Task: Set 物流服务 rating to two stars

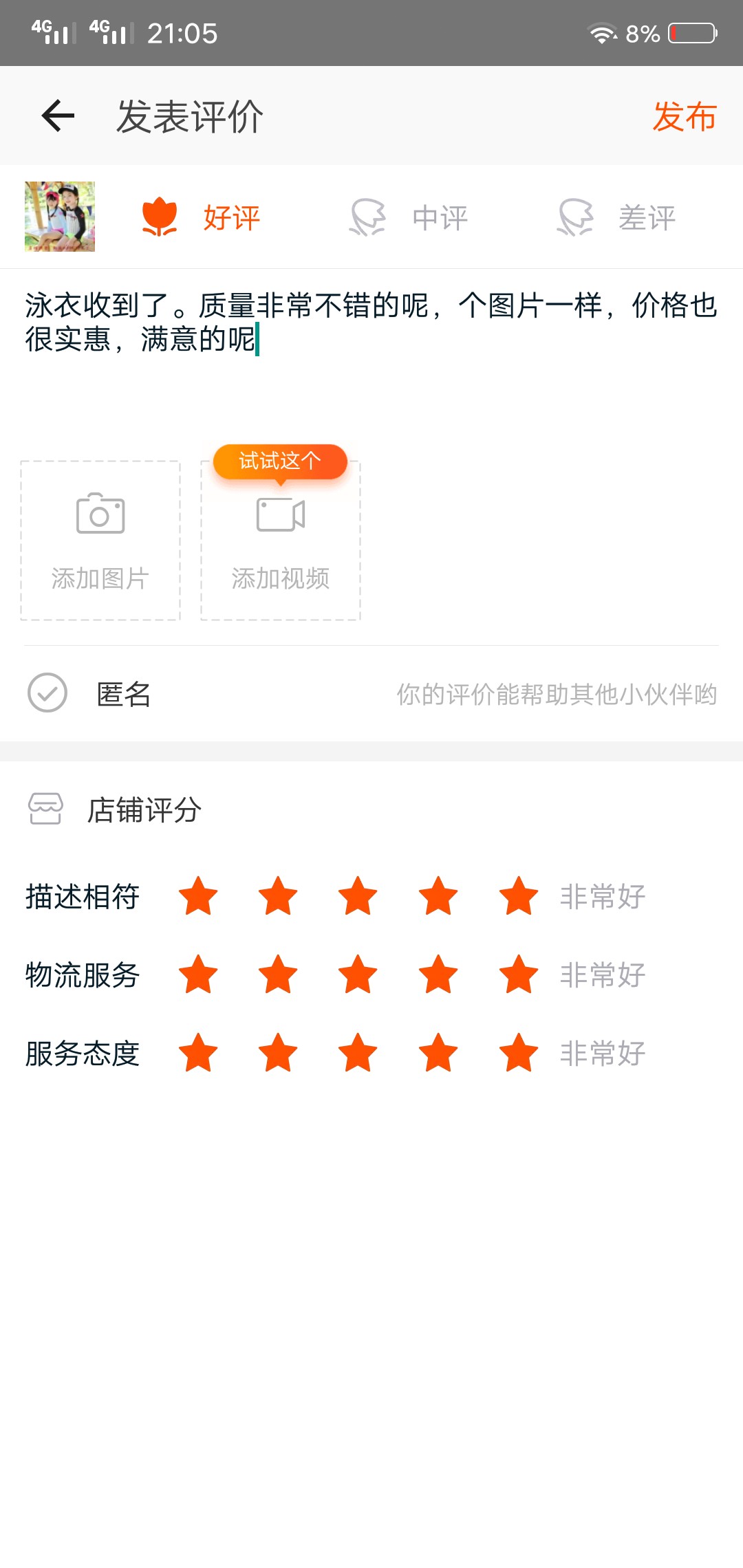Action: point(278,974)
